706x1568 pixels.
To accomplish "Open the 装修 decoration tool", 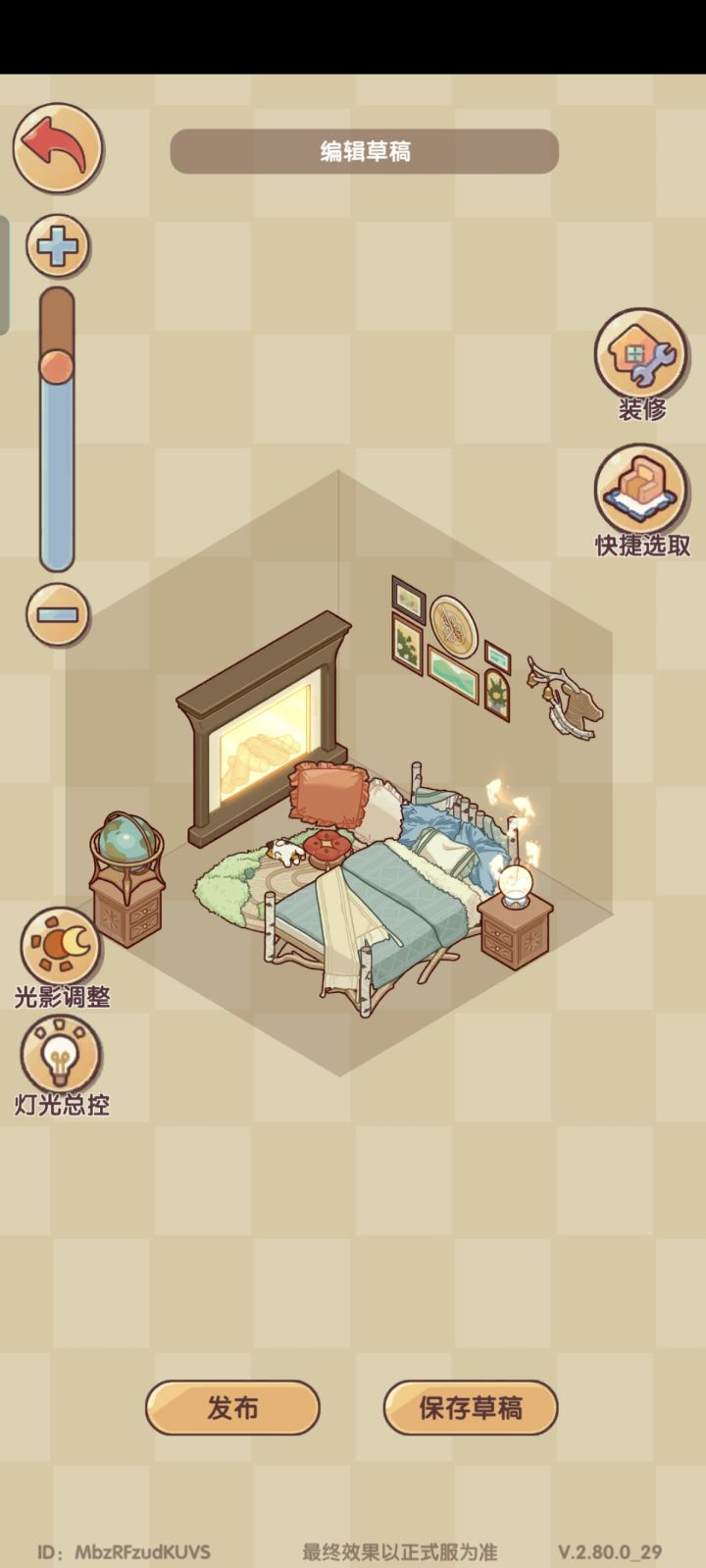I will point(638,358).
